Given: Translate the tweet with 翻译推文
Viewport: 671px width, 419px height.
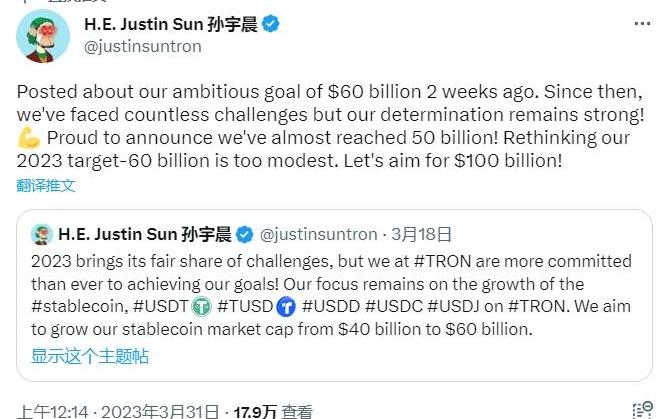Looking at the screenshot, I should pos(45,185).
